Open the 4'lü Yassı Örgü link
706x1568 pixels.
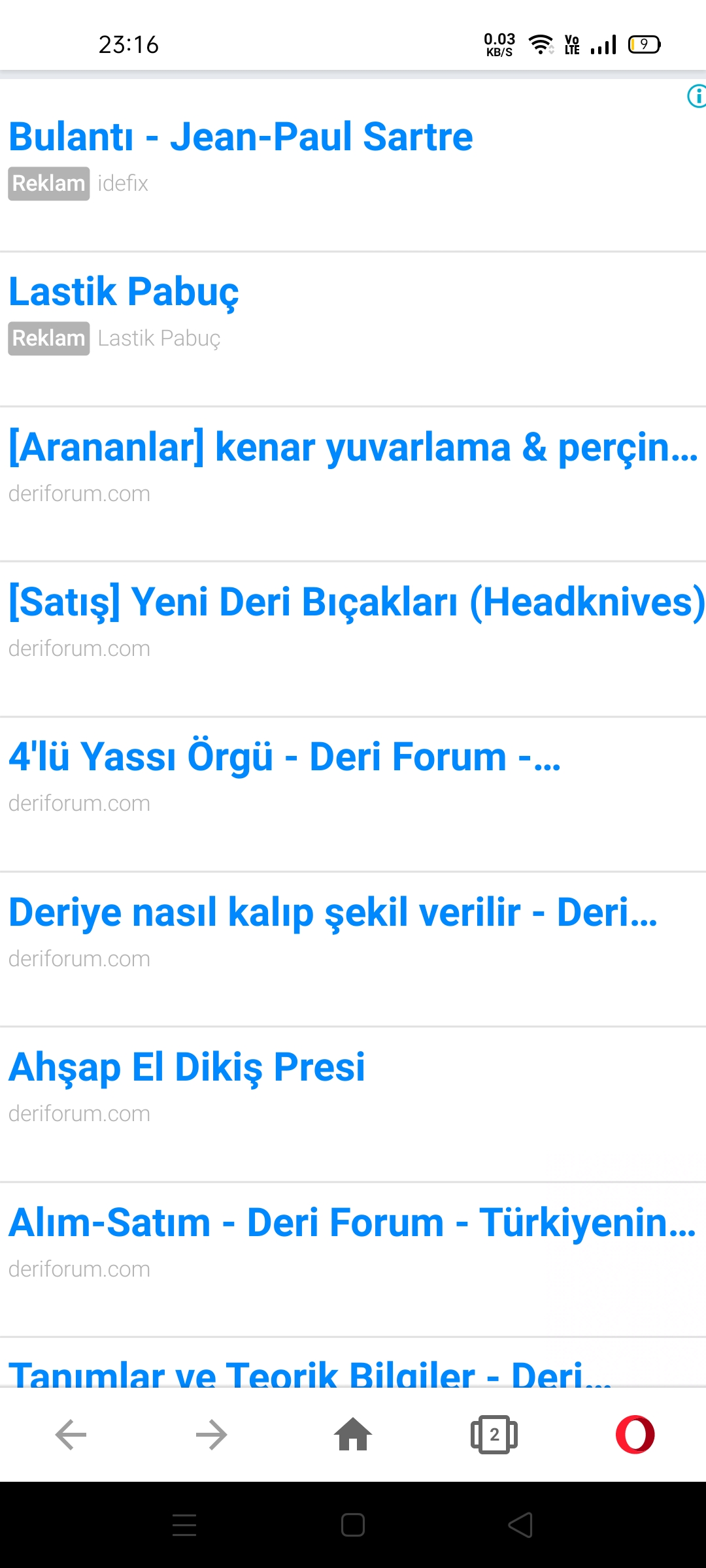[284, 757]
